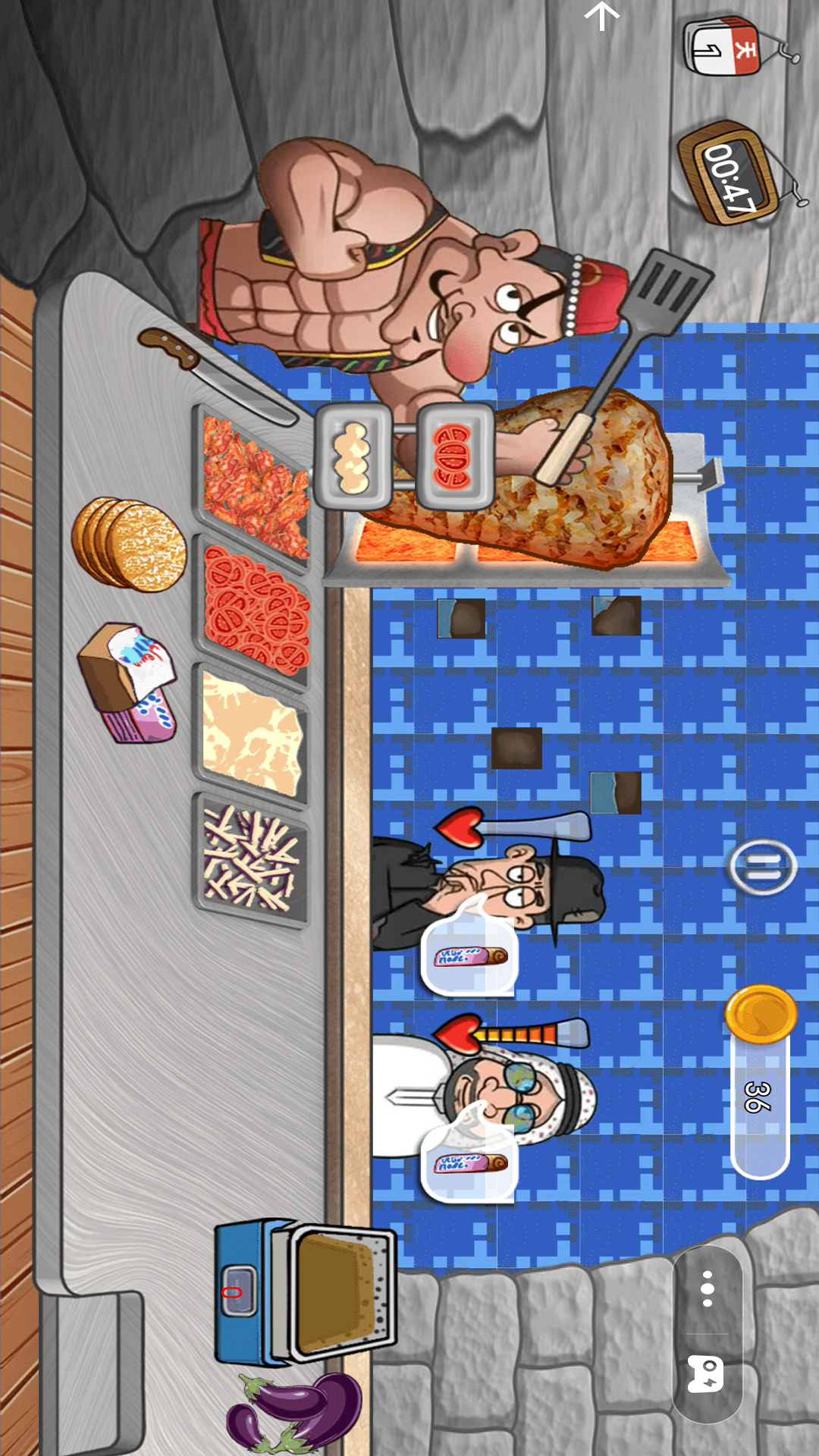Open the three-dot overflow menu
The width and height of the screenshot is (819, 1456).
(x=707, y=1288)
